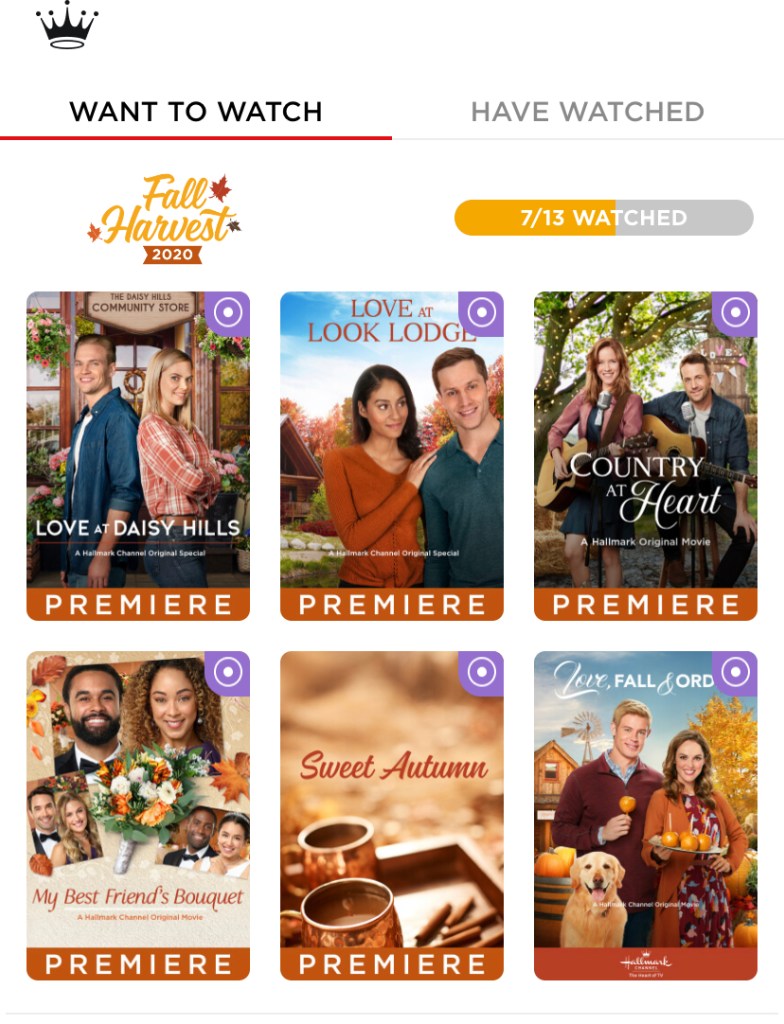
Task: Tap the watched circle on Sweet Autumn
Action: click(482, 672)
